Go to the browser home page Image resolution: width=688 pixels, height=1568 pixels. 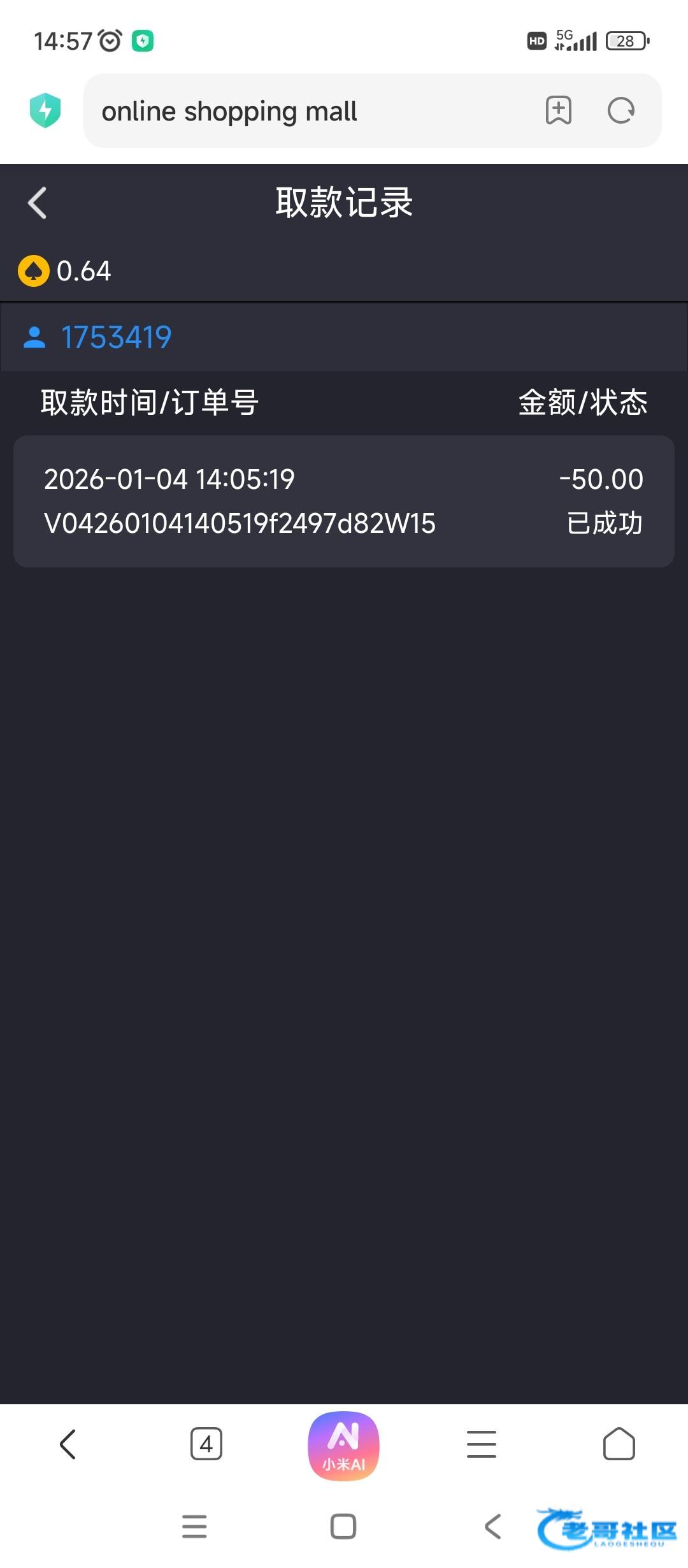pos(619,1444)
